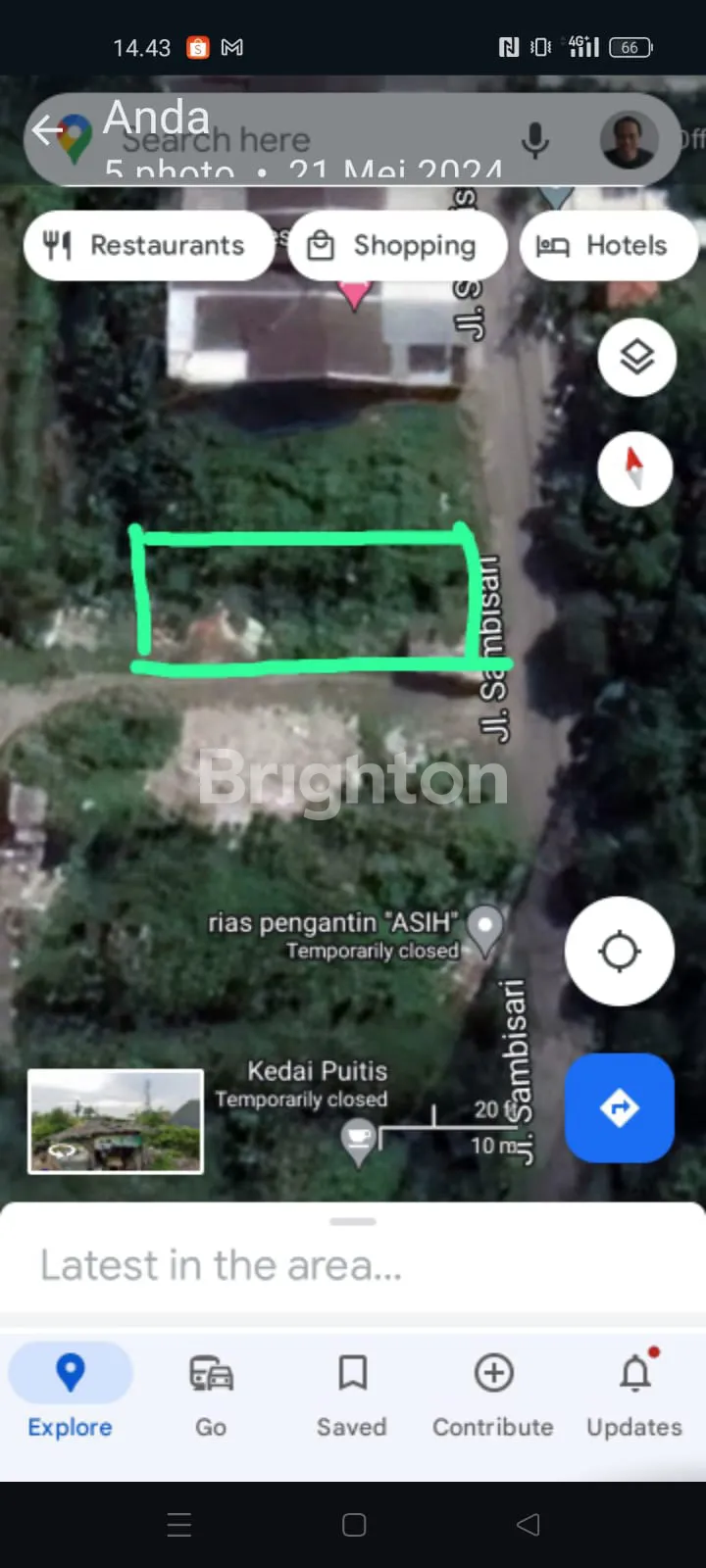The image size is (706, 1568).
Task: Switch to the Go tab
Action: [211, 1392]
